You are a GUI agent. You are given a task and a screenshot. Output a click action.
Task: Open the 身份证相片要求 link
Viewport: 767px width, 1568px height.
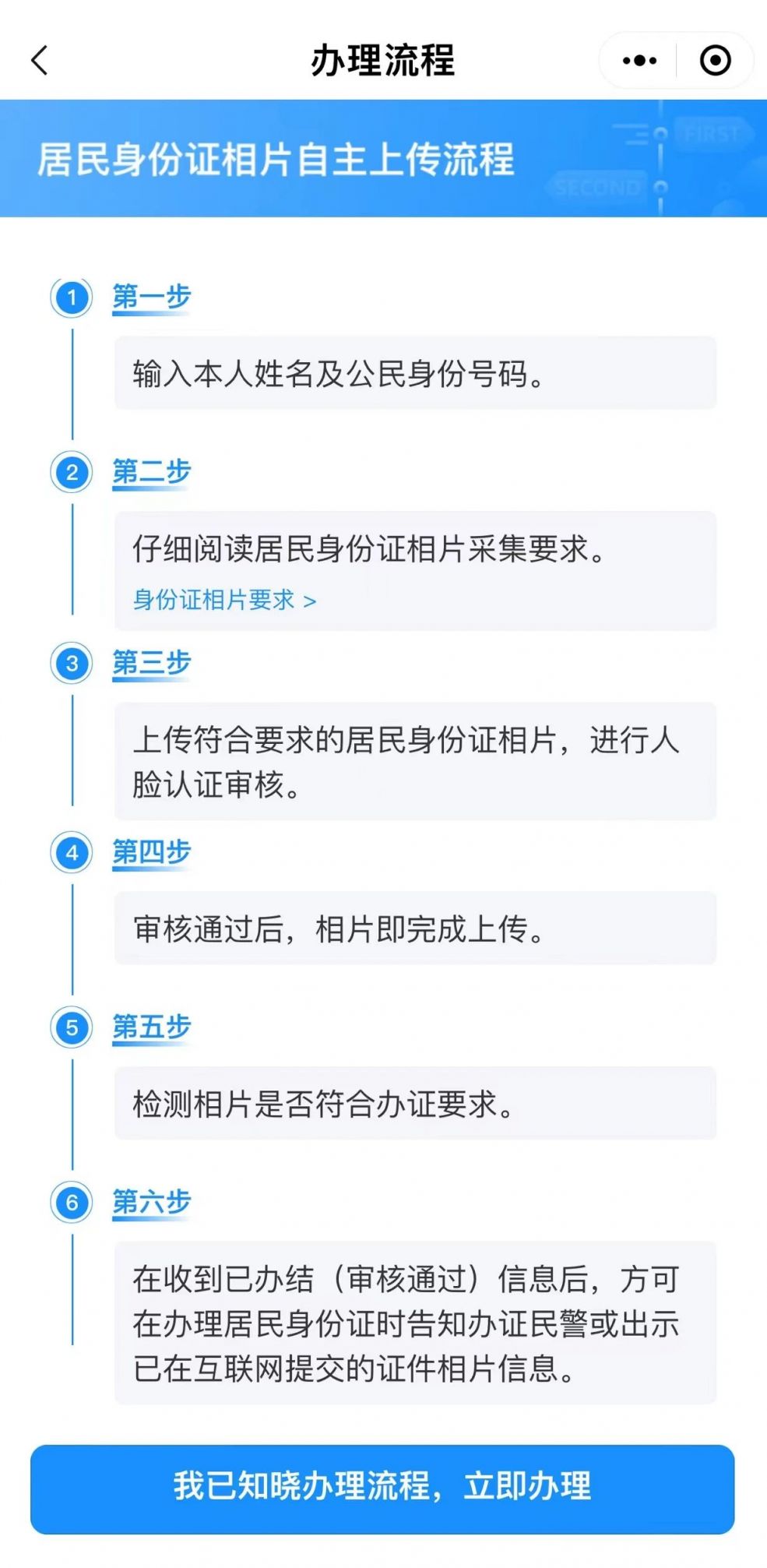pyautogui.click(x=224, y=600)
